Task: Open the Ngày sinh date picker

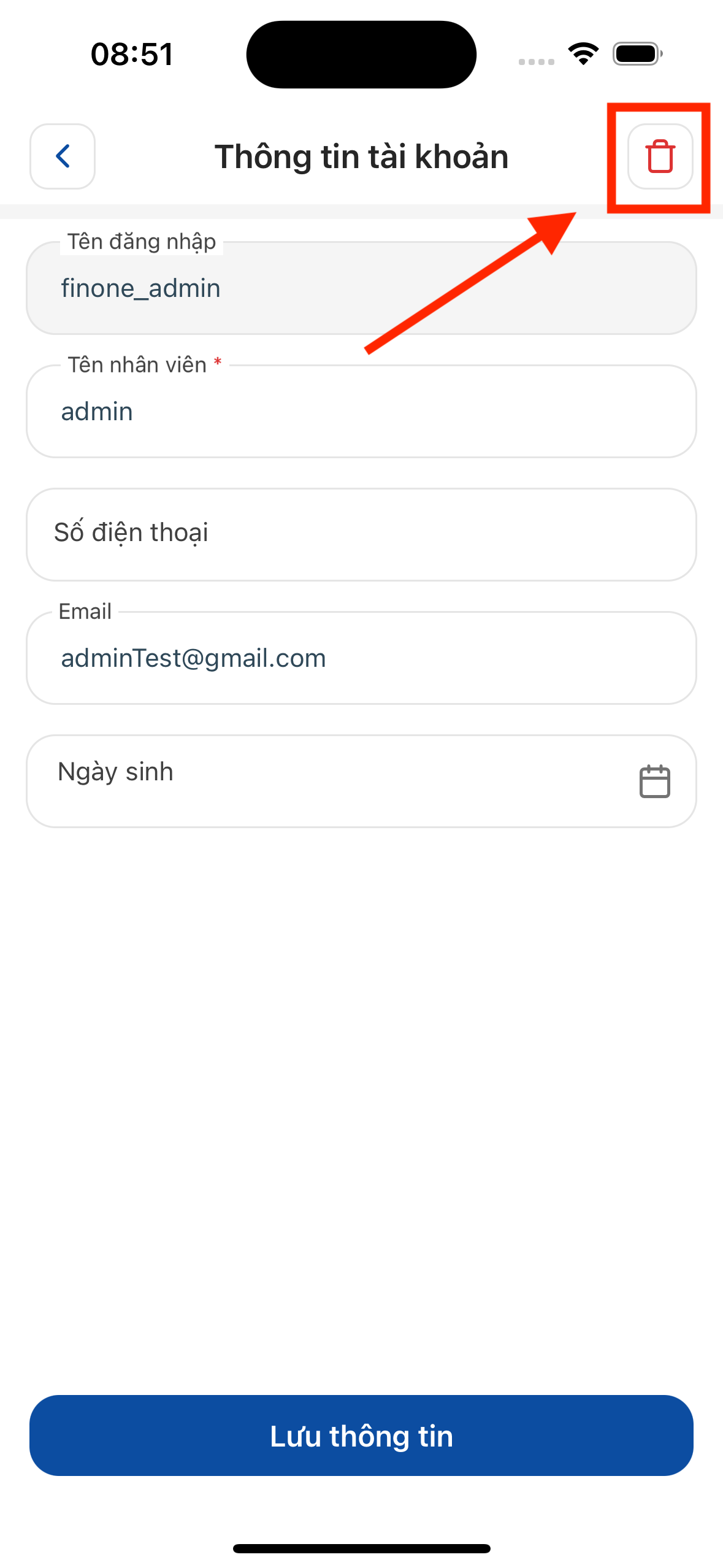Action: click(x=654, y=781)
